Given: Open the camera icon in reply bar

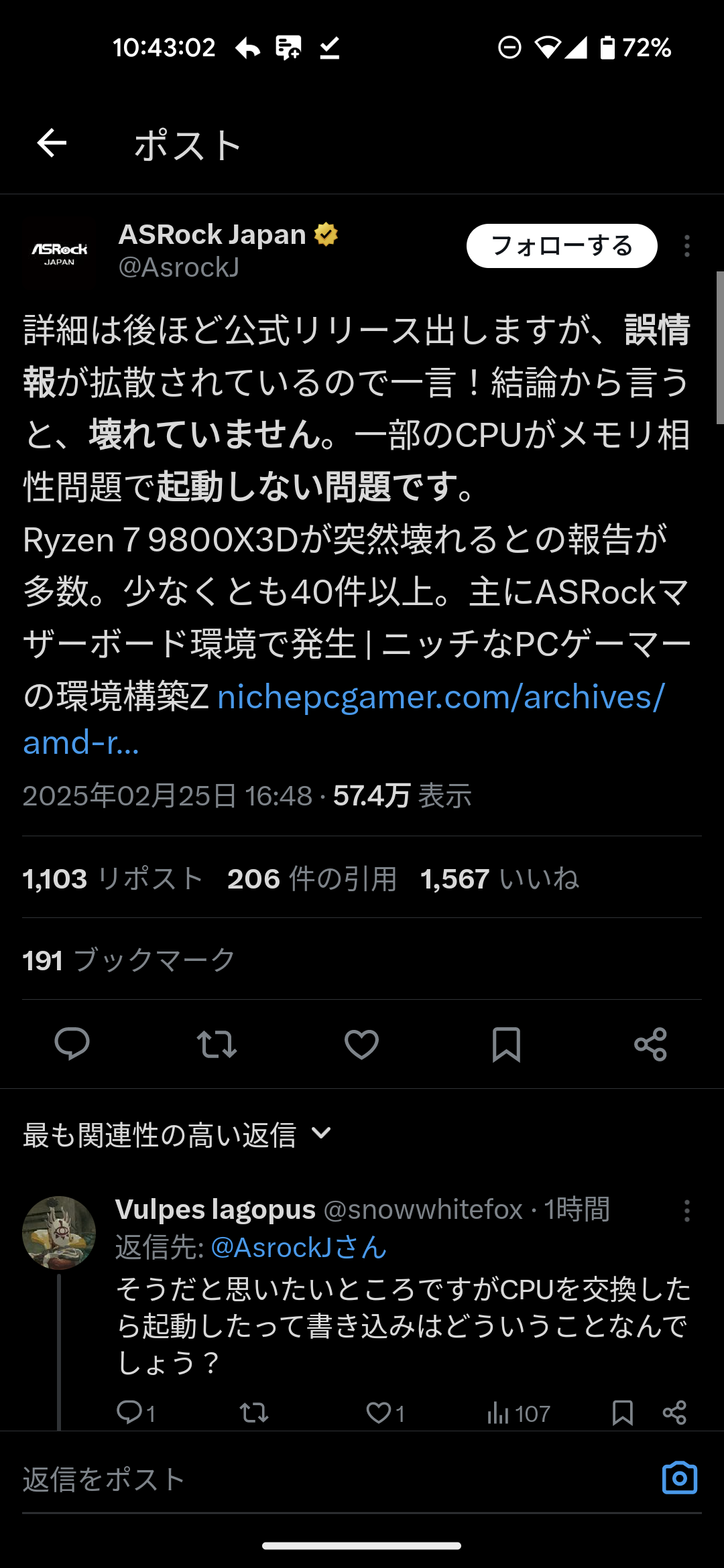Looking at the screenshot, I should pyautogui.click(x=679, y=1478).
